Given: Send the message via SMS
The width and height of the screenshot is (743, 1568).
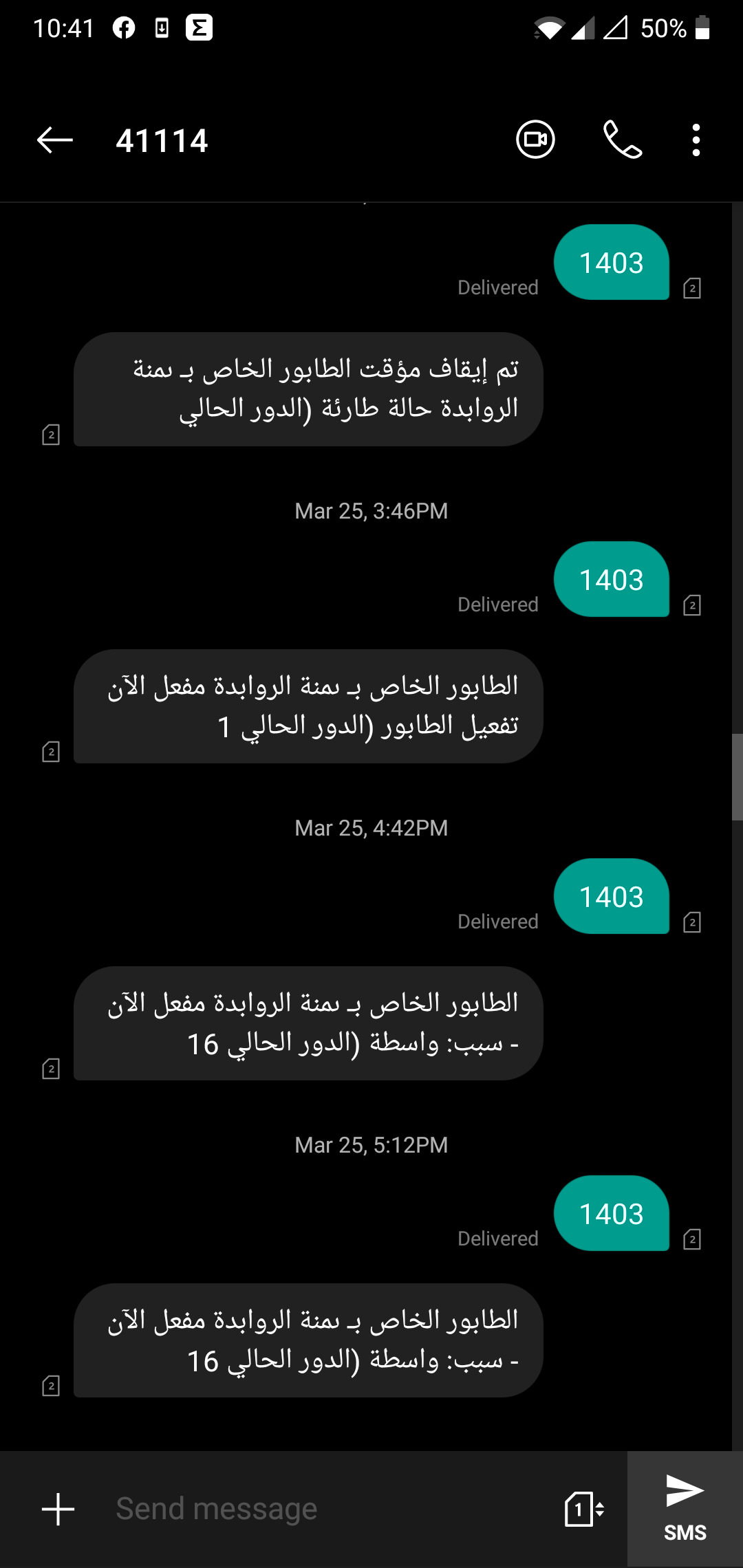Looking at the screenshot, I should point(685,1508).
